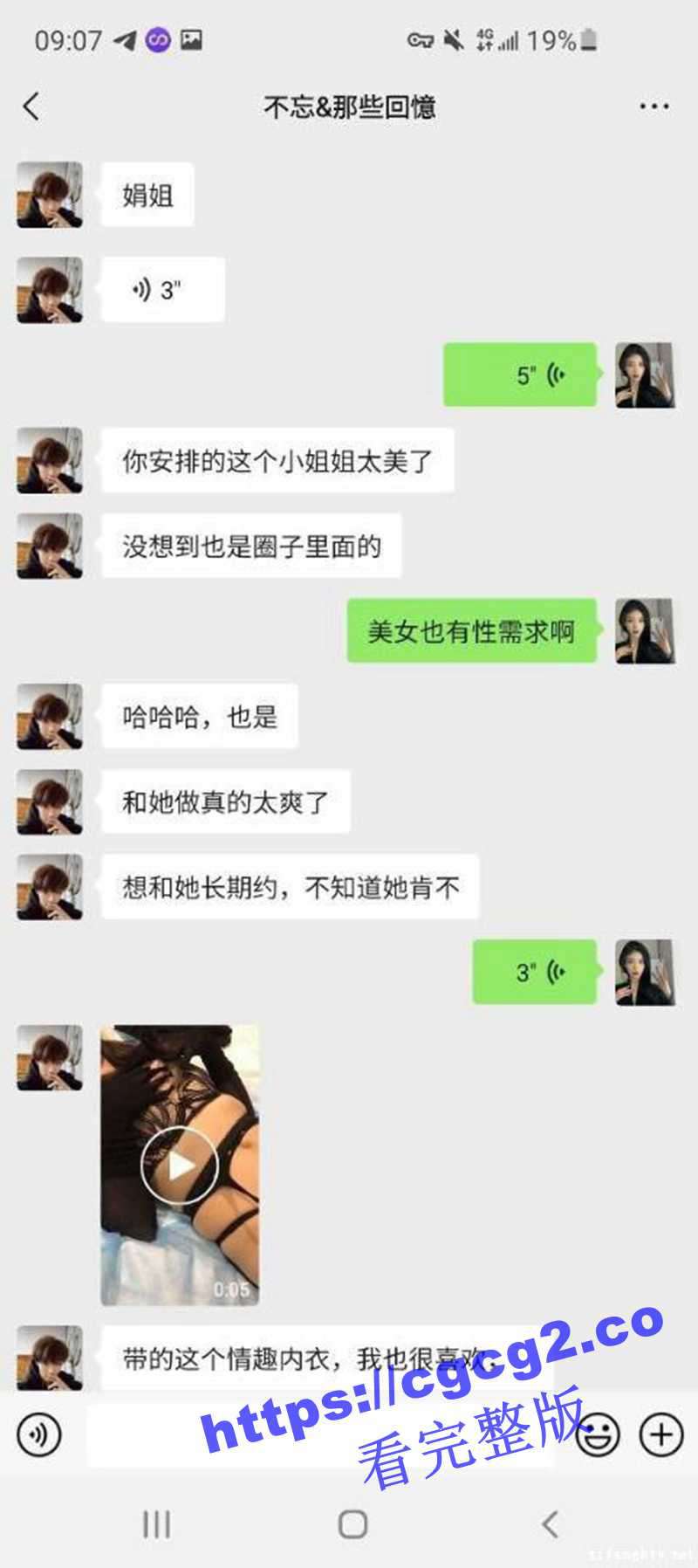
Task: Go to the system home screen
Action: click(x=352, y=1524)
